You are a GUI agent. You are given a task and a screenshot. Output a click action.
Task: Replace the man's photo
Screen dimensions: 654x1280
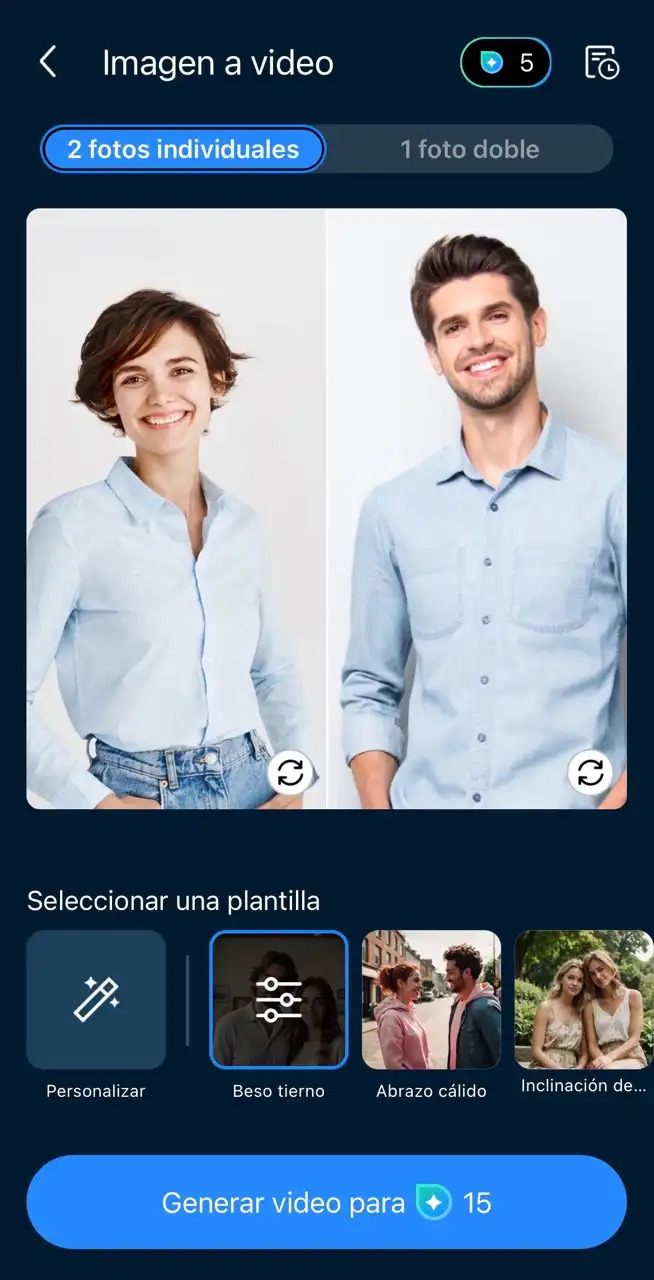[x=590, y=773]
